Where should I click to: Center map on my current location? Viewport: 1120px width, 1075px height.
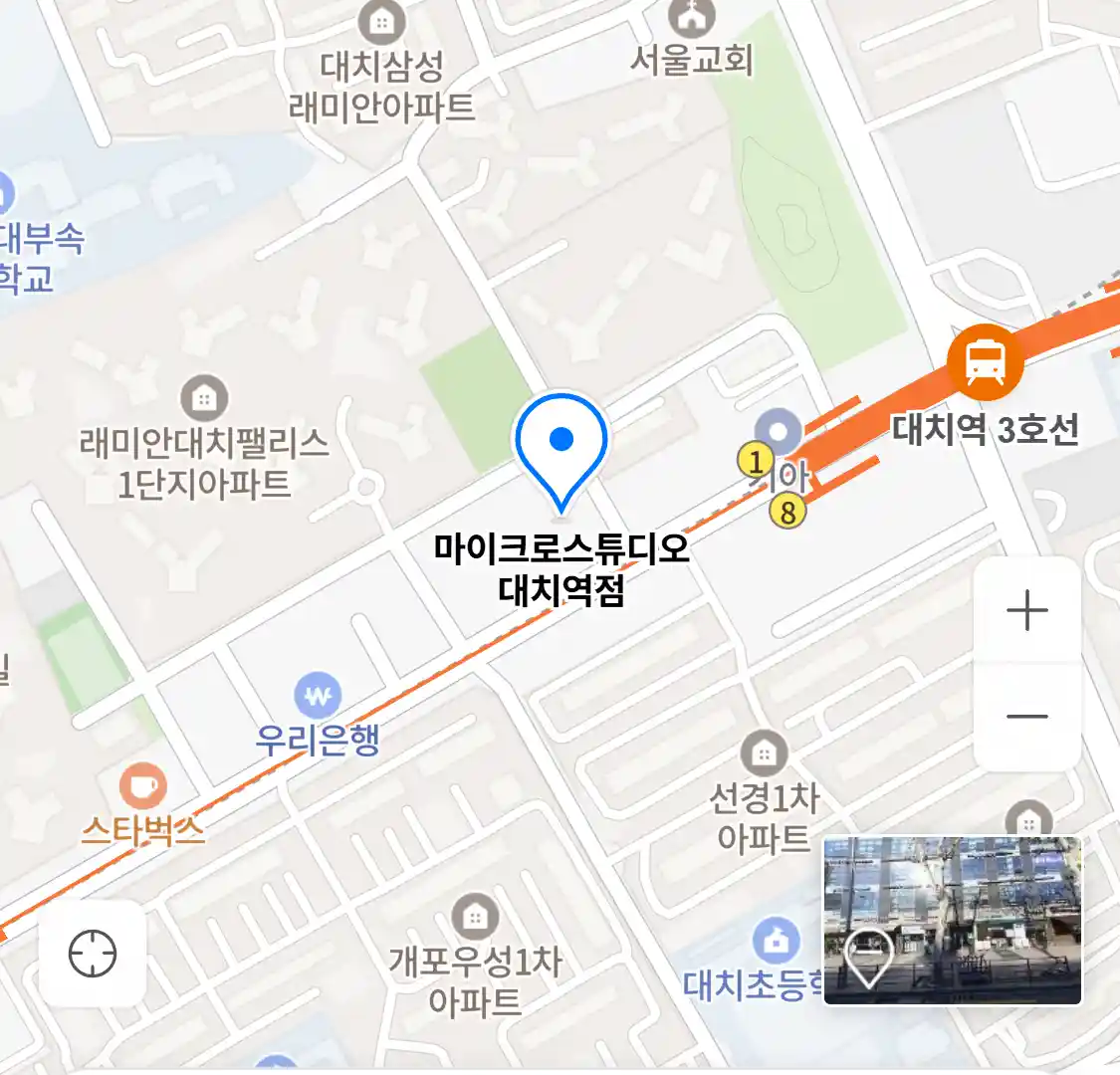pos(93,955)
